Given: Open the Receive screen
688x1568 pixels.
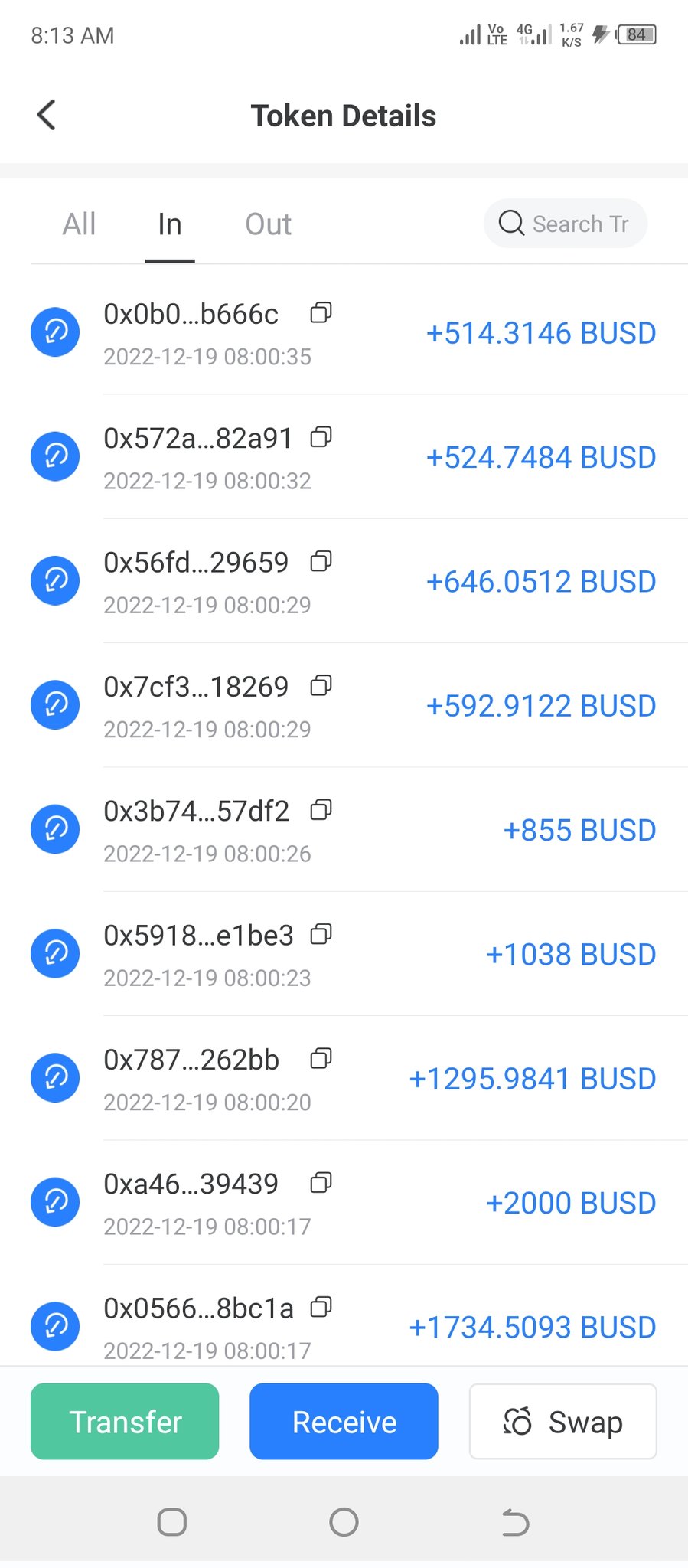Looking at the screenshot, I should coord(344,1421).
